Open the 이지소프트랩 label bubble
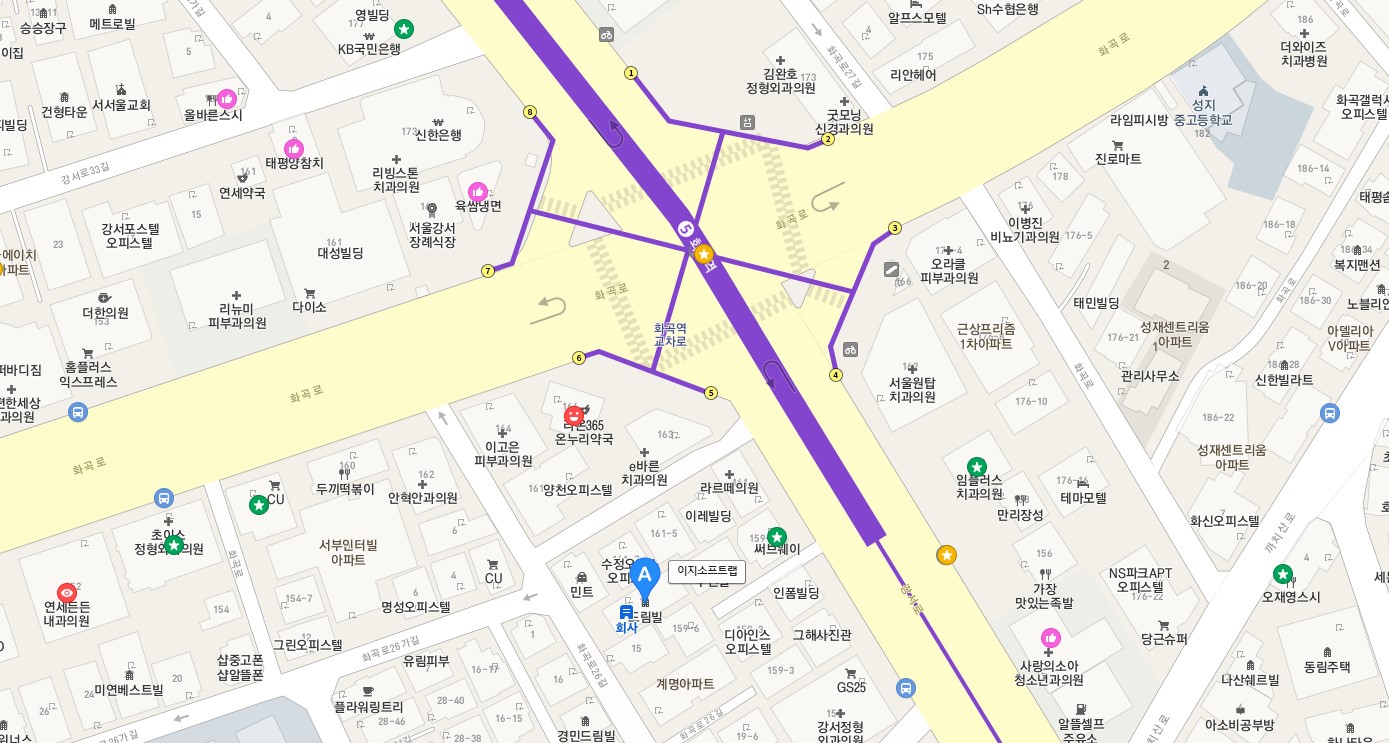The height and width of the screenshot is (743, 1389). tap(707, 572)
